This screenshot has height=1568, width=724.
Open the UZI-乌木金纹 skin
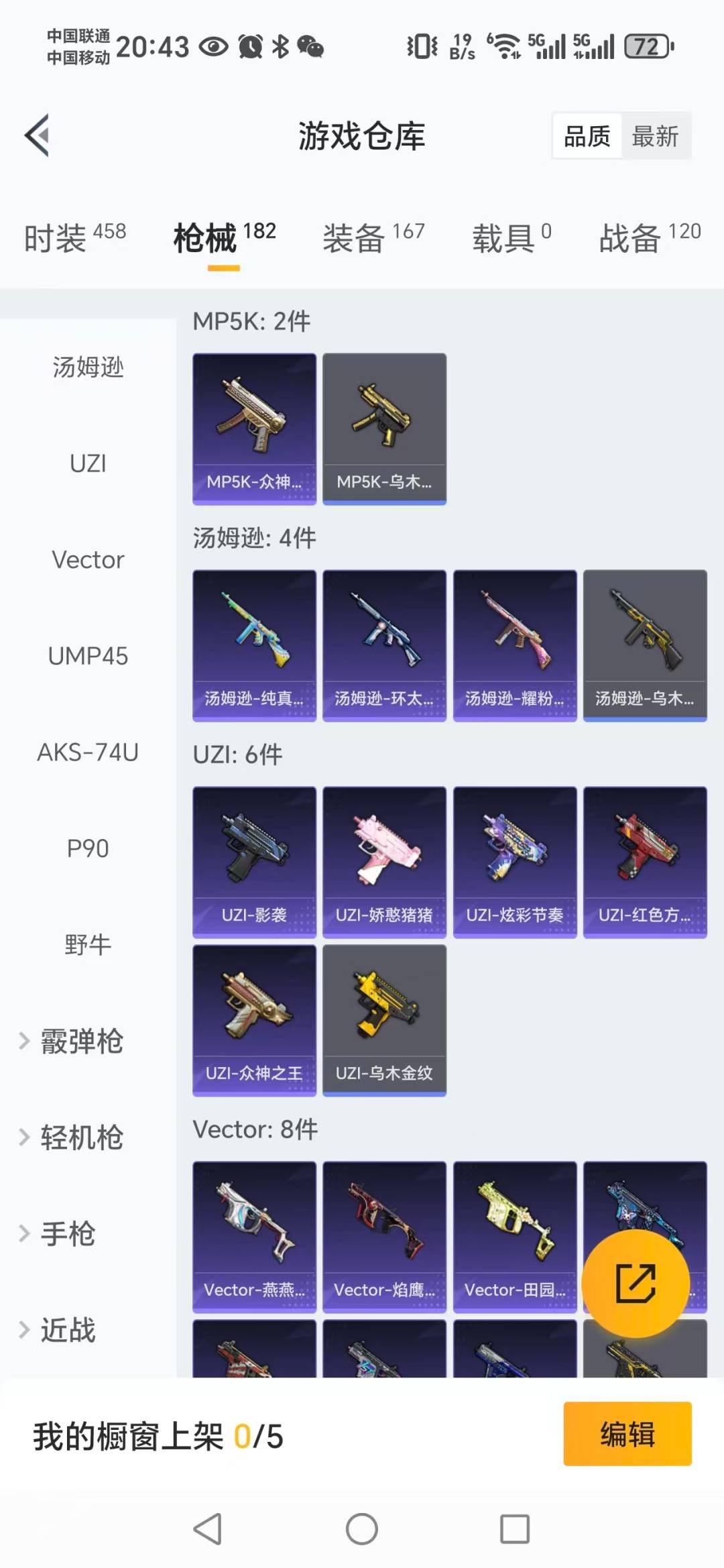click(x=384, y=1019)
